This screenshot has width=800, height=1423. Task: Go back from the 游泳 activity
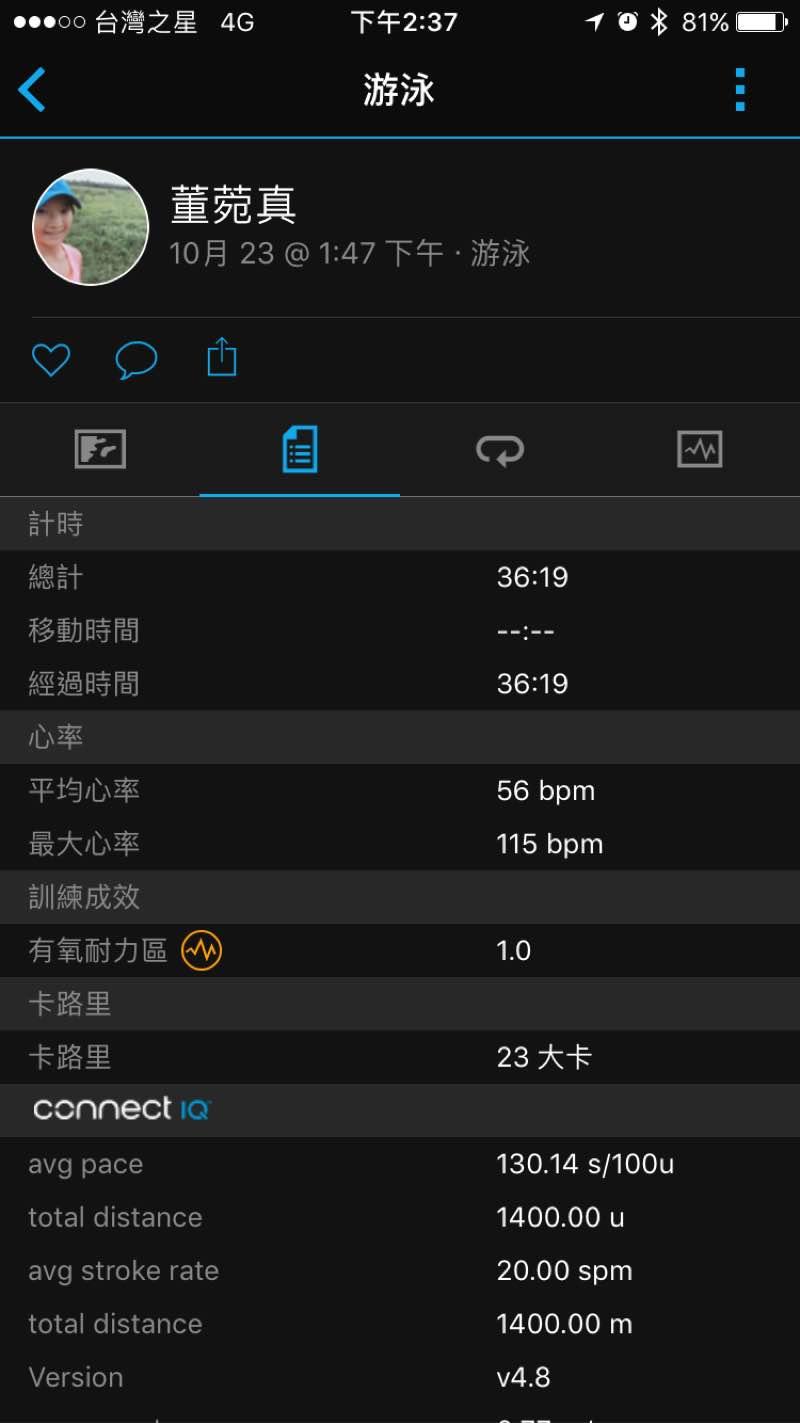[33, 90]
